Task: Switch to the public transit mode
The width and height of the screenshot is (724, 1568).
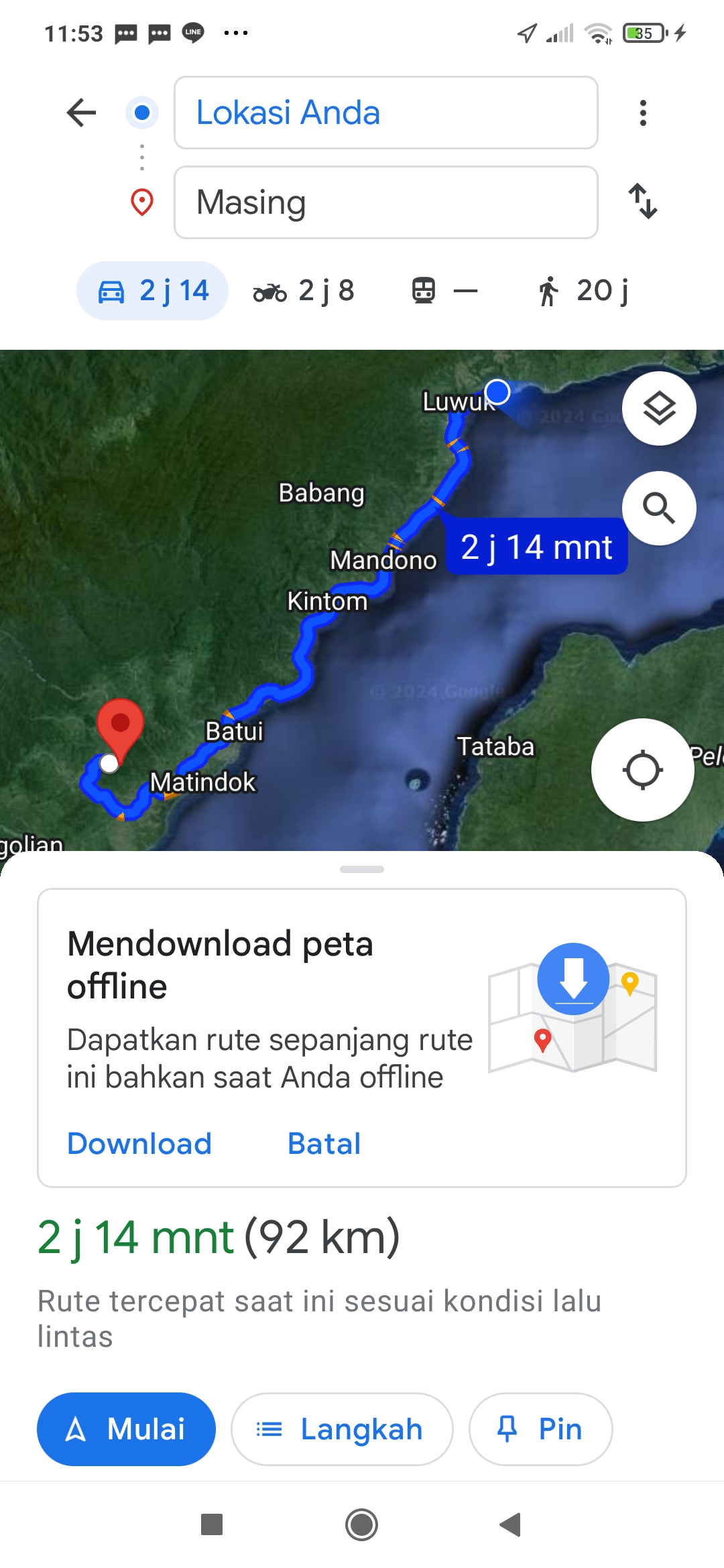Action: tap(444, 291)
